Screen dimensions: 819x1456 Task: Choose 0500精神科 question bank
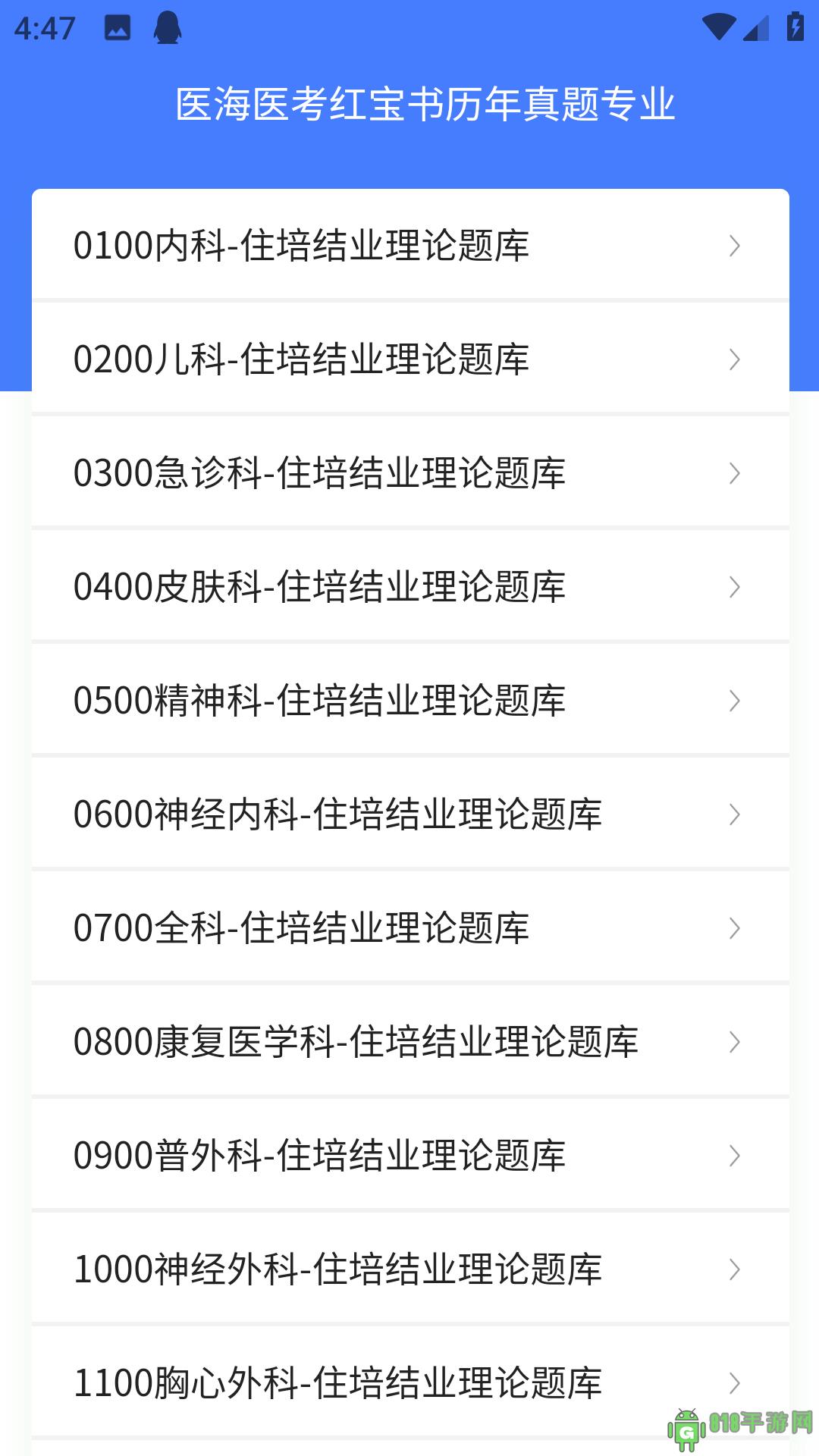[x=410, y=700]
